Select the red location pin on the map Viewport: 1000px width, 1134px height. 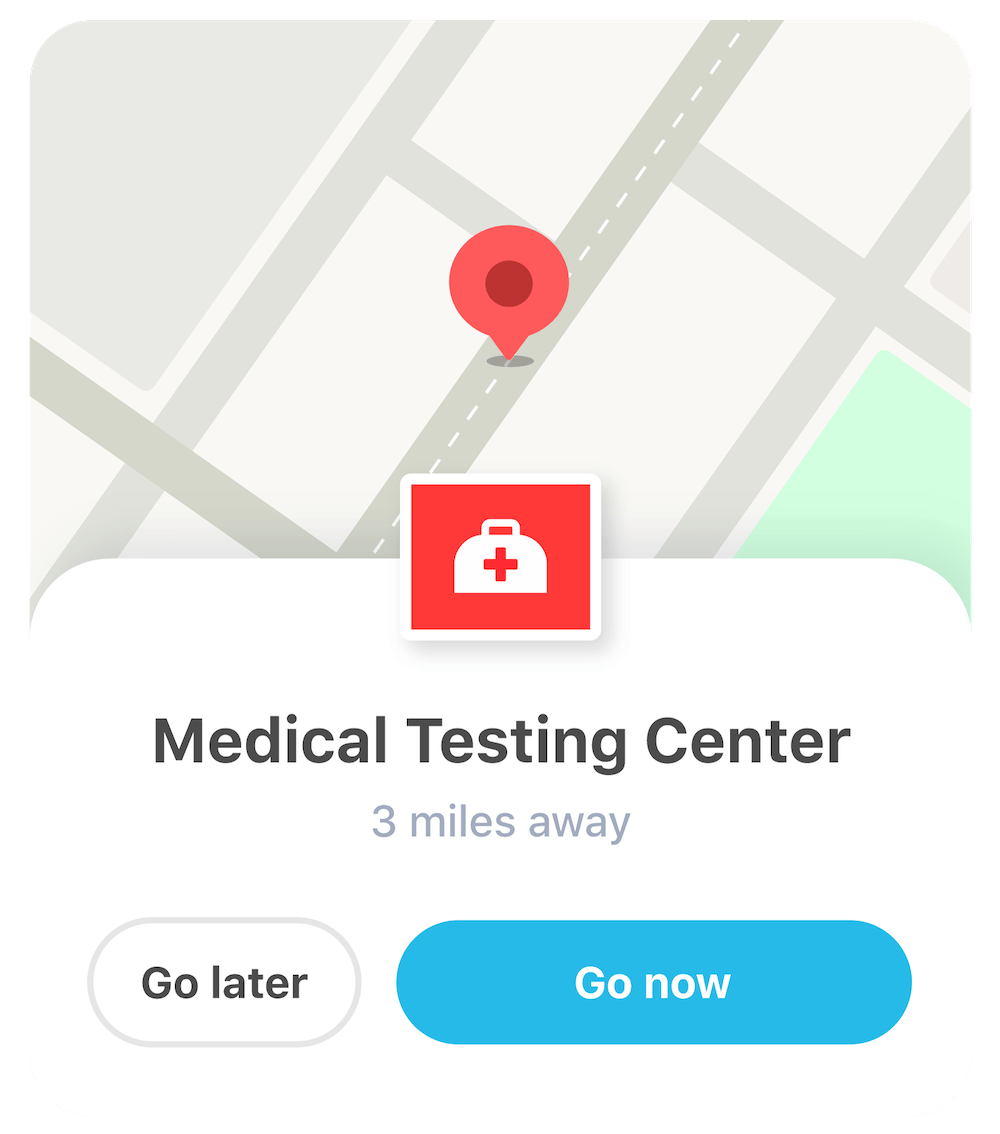coord(508,287)
